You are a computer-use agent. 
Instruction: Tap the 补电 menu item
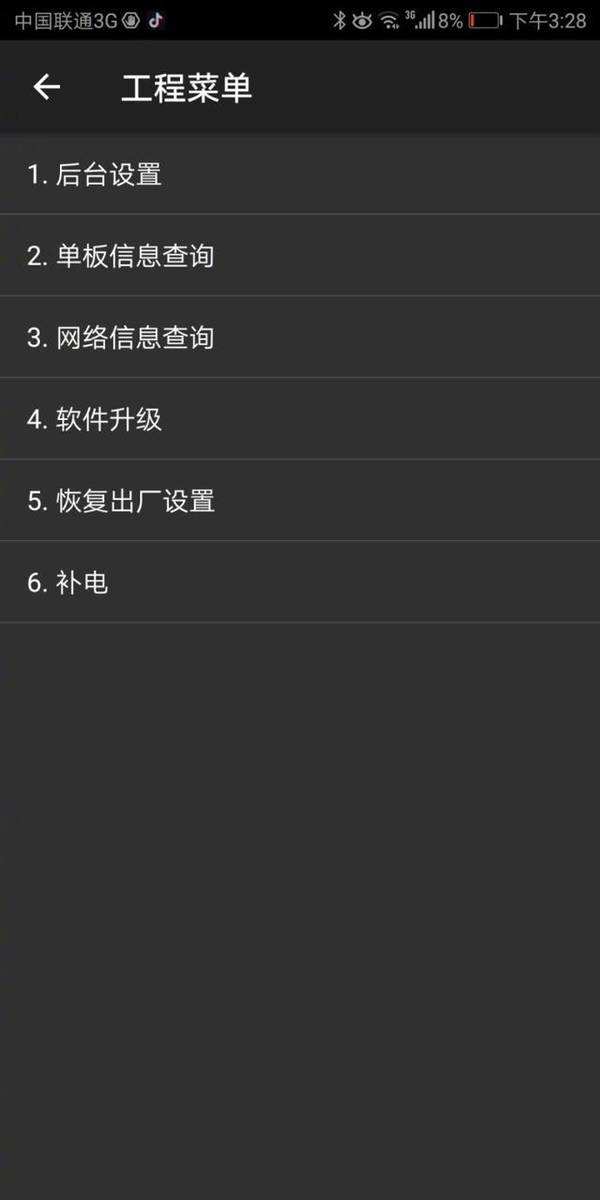click(300, 582)
